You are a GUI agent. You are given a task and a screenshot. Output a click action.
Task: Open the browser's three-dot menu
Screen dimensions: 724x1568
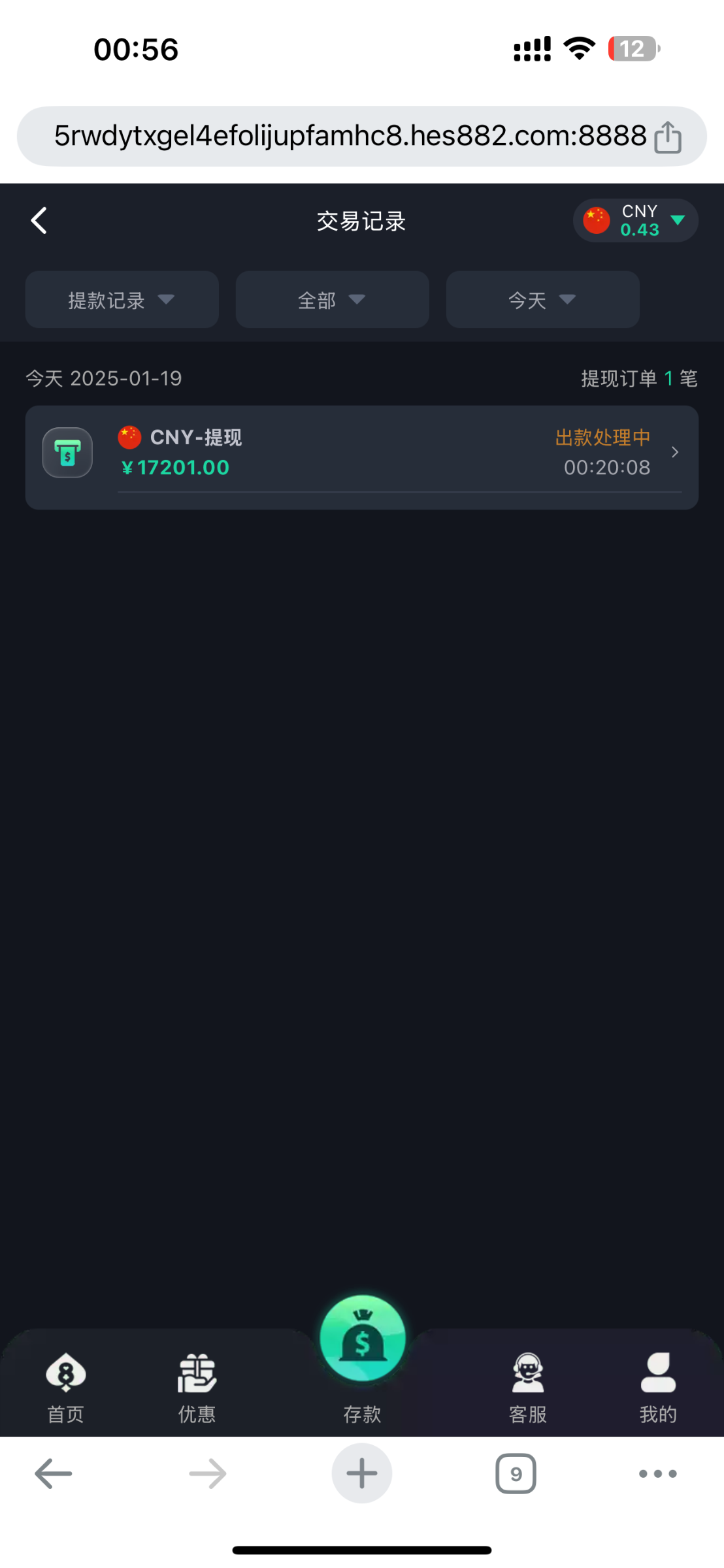click(657, 1473)
